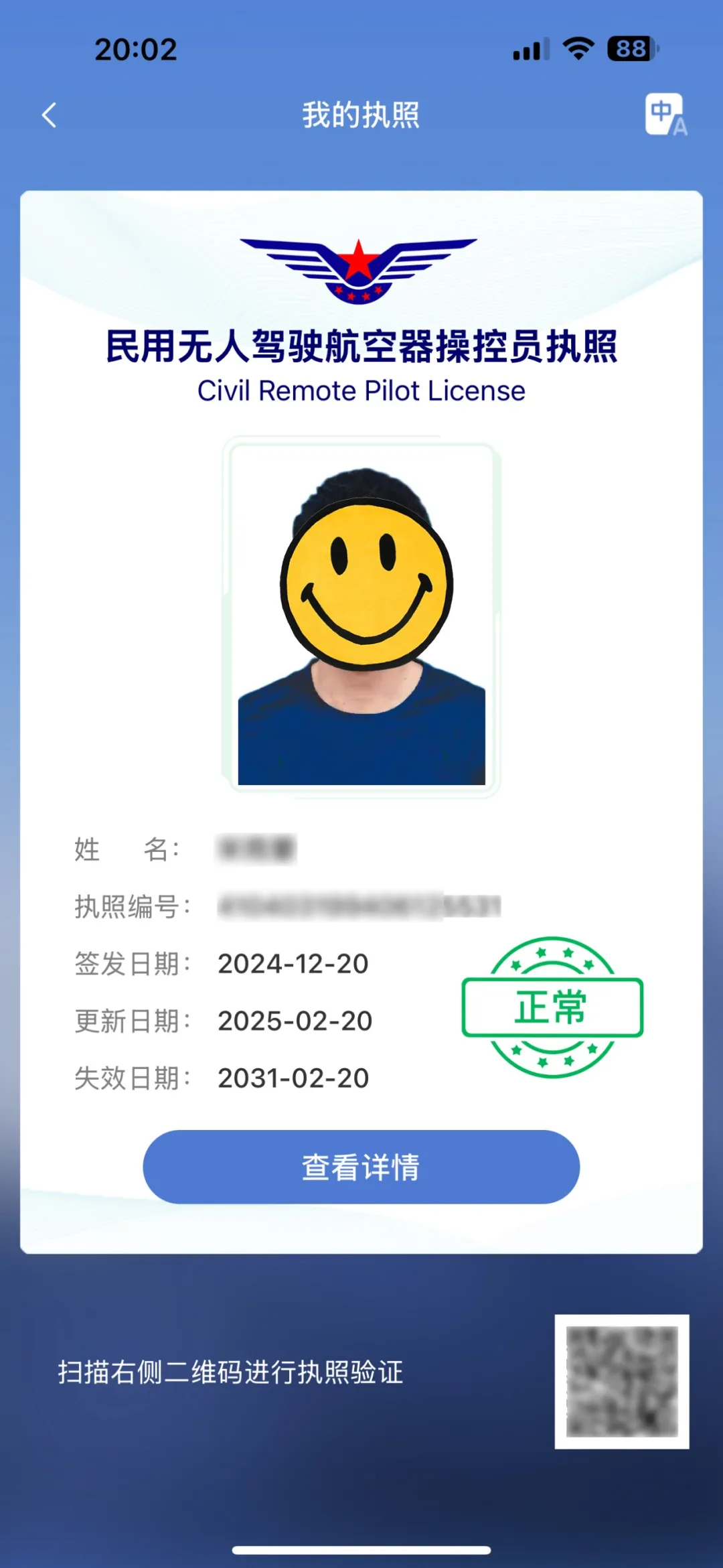The width and height of the screenshot is (723, 1568).
Task: Switch language with the translate icon
Action: (x=665, y=115)
